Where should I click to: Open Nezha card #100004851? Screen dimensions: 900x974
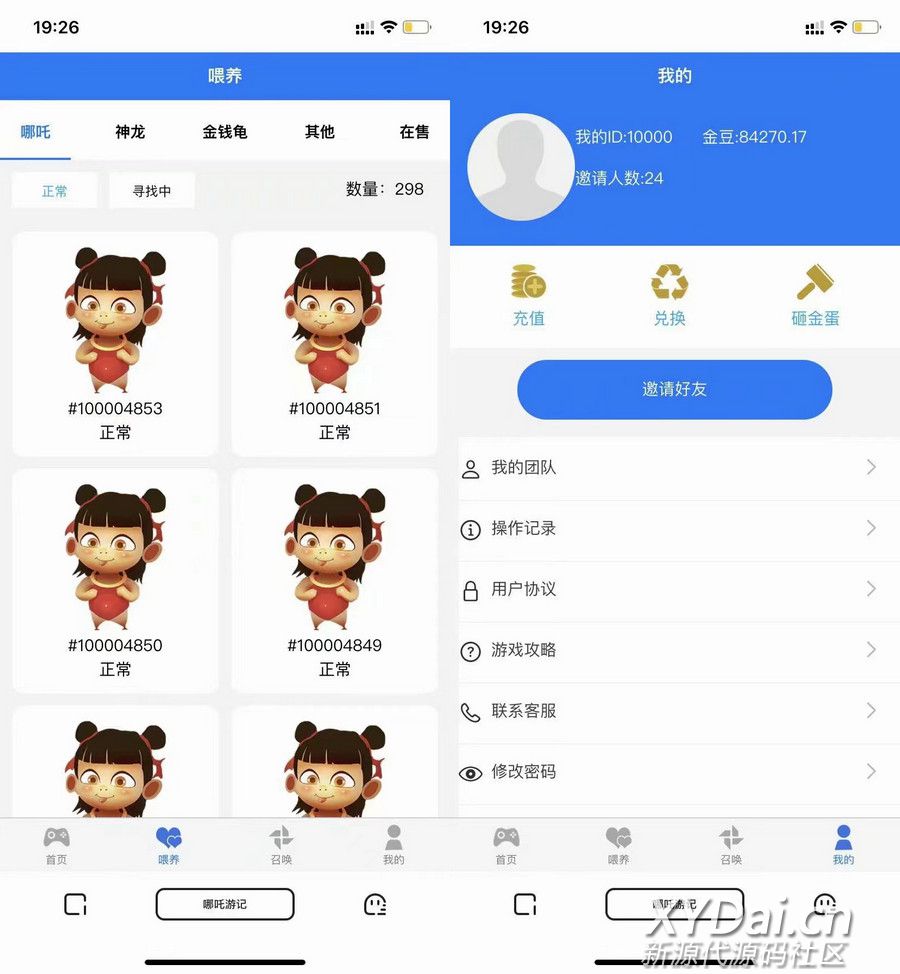[x=335, y=344]
